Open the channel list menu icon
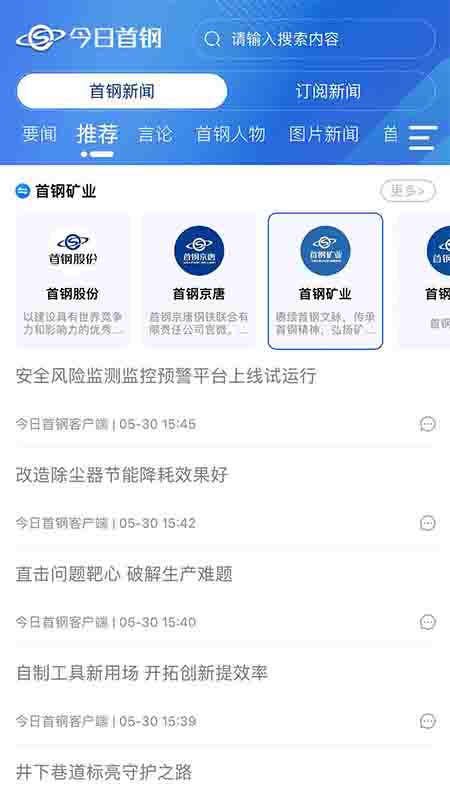The height and width of the screenshot is (800, 450). [423, 137]
